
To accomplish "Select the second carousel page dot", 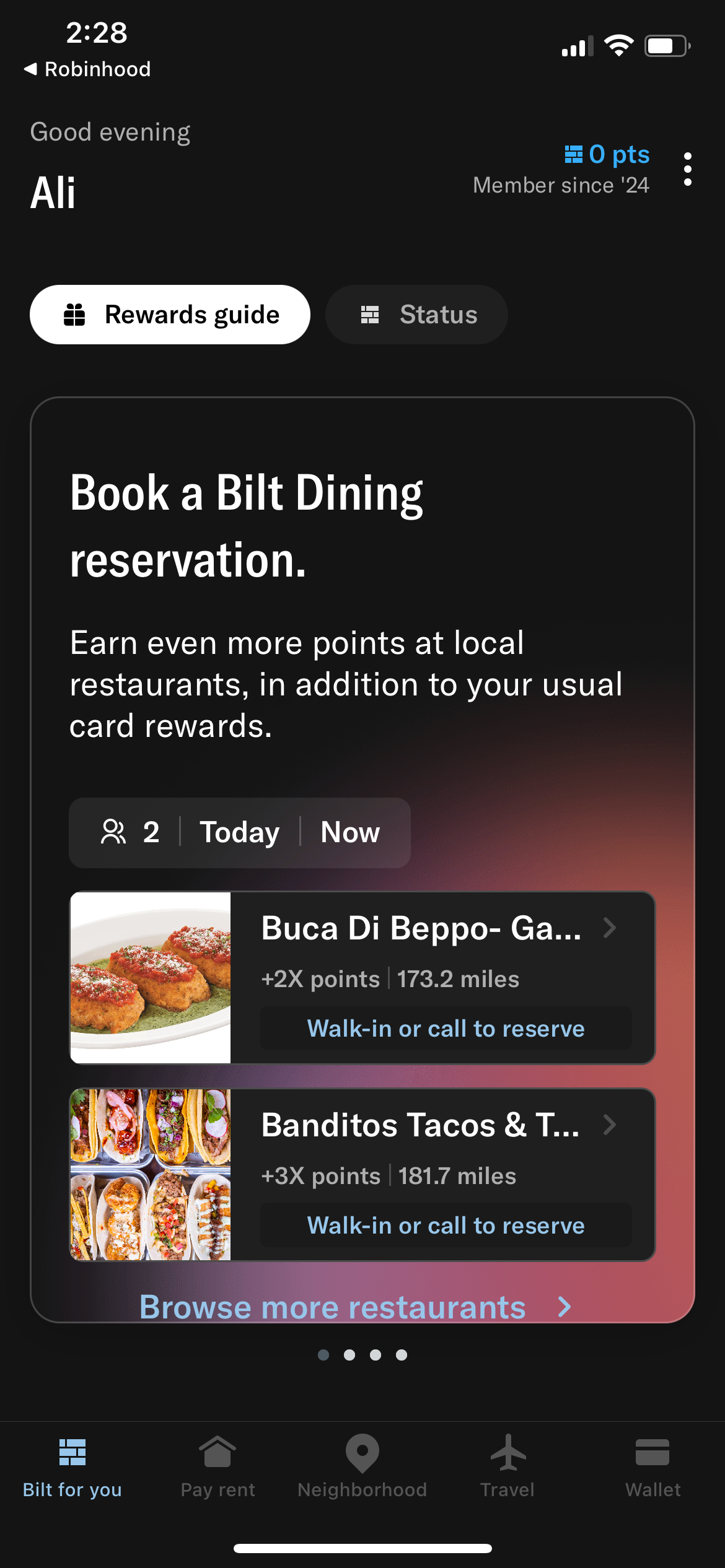I will 349,1354.
